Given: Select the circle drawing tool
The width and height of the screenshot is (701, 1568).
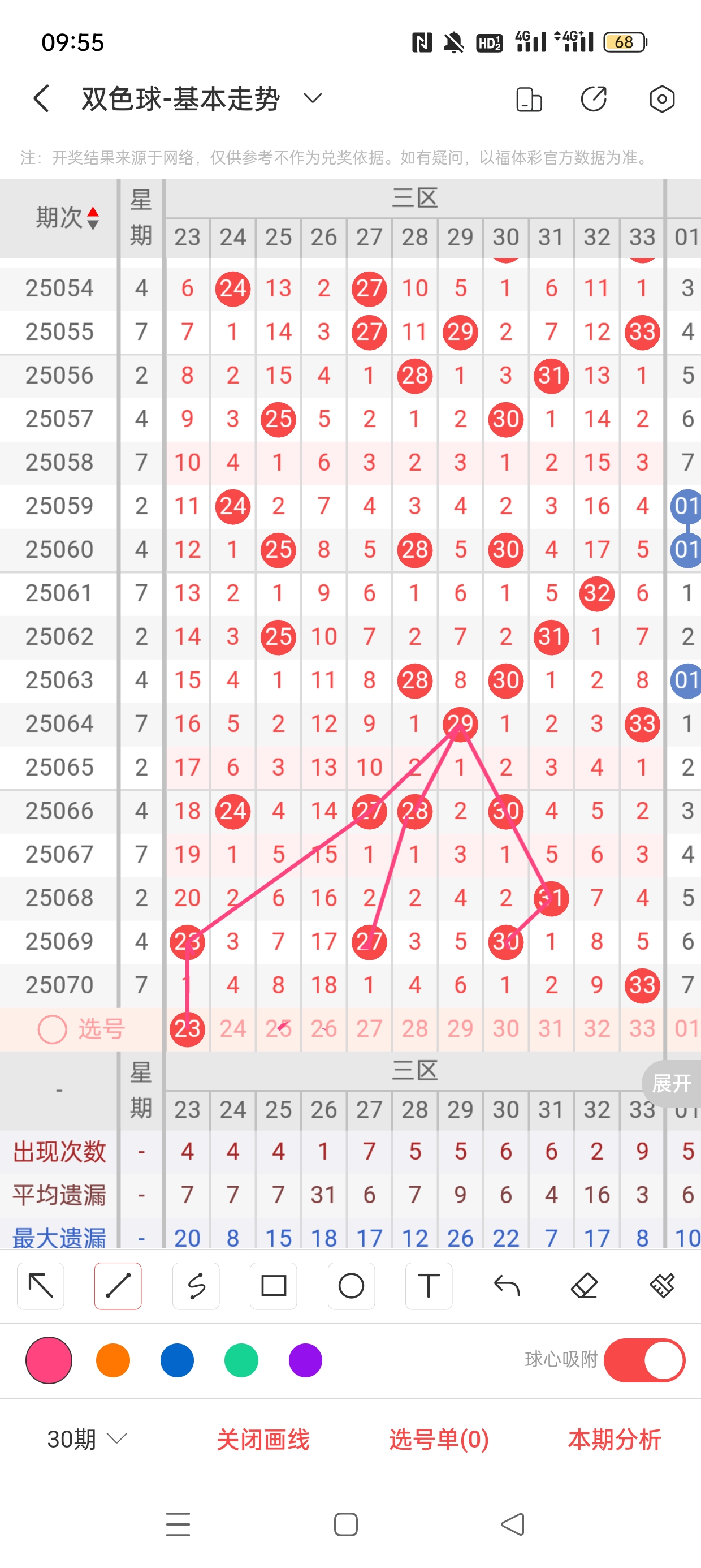Looking at the screenshot, I should [351, 1286].
